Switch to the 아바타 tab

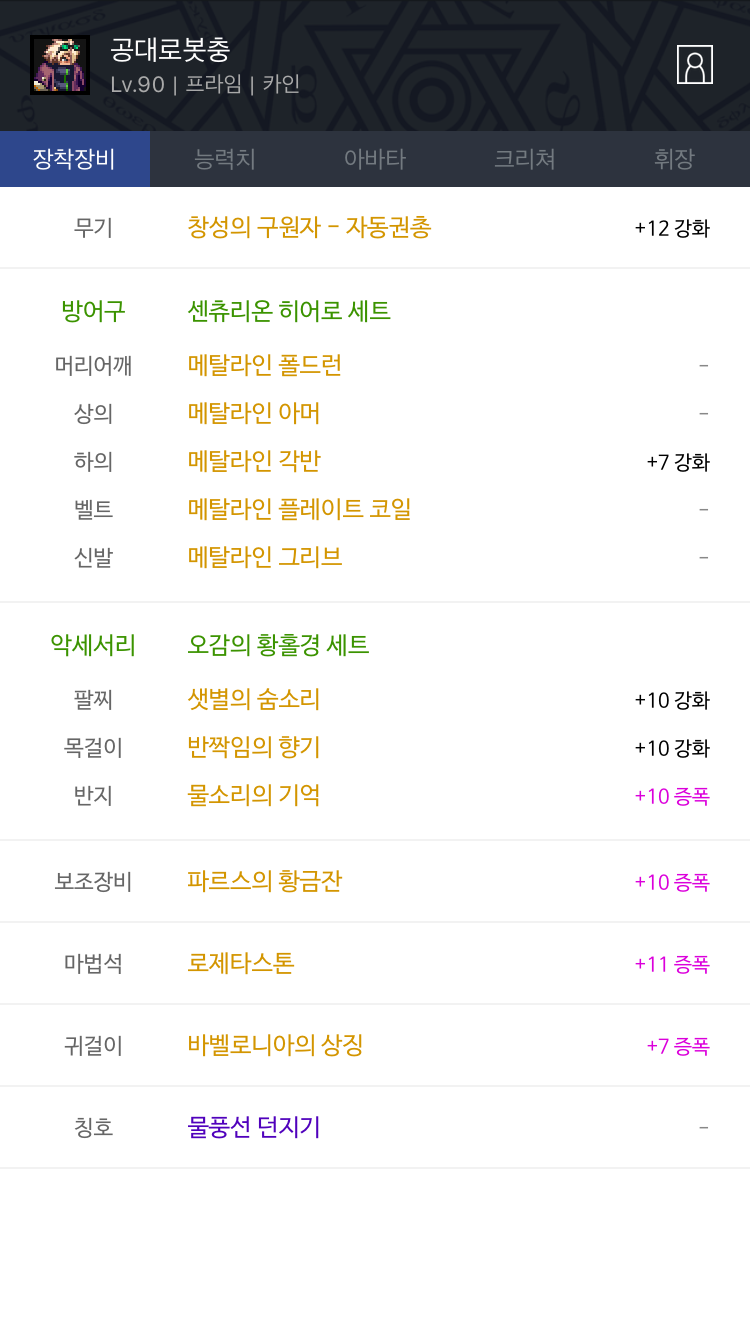(x=375, y=159)
